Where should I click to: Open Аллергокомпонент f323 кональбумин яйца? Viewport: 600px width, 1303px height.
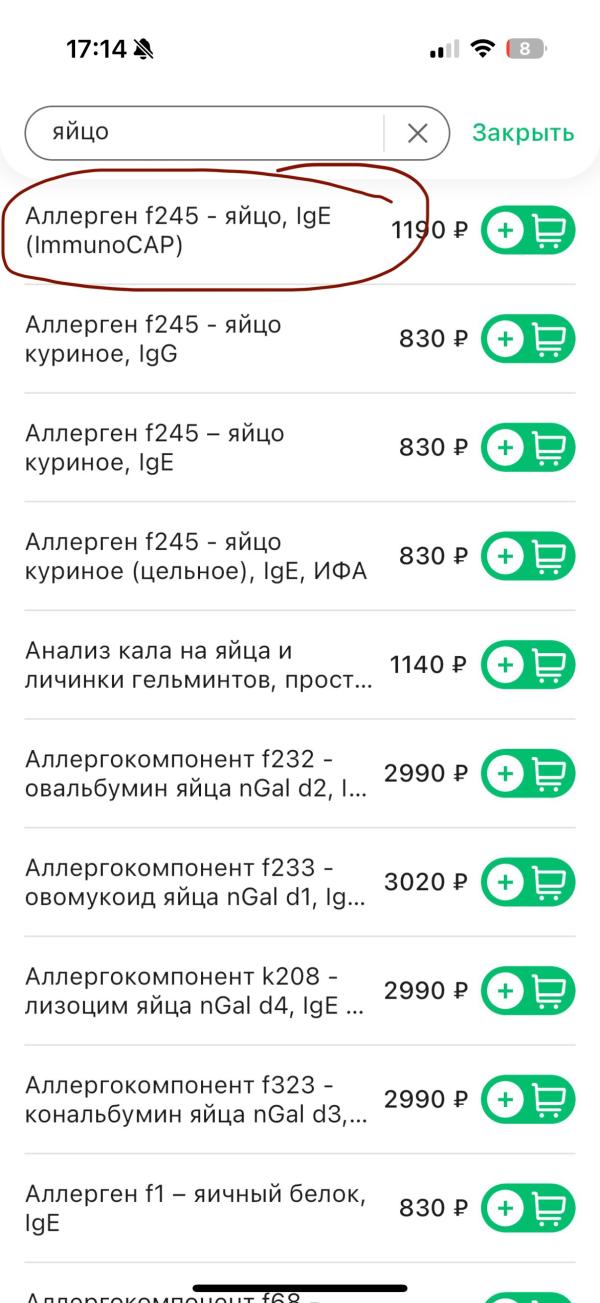click(x=195, y=1099)
